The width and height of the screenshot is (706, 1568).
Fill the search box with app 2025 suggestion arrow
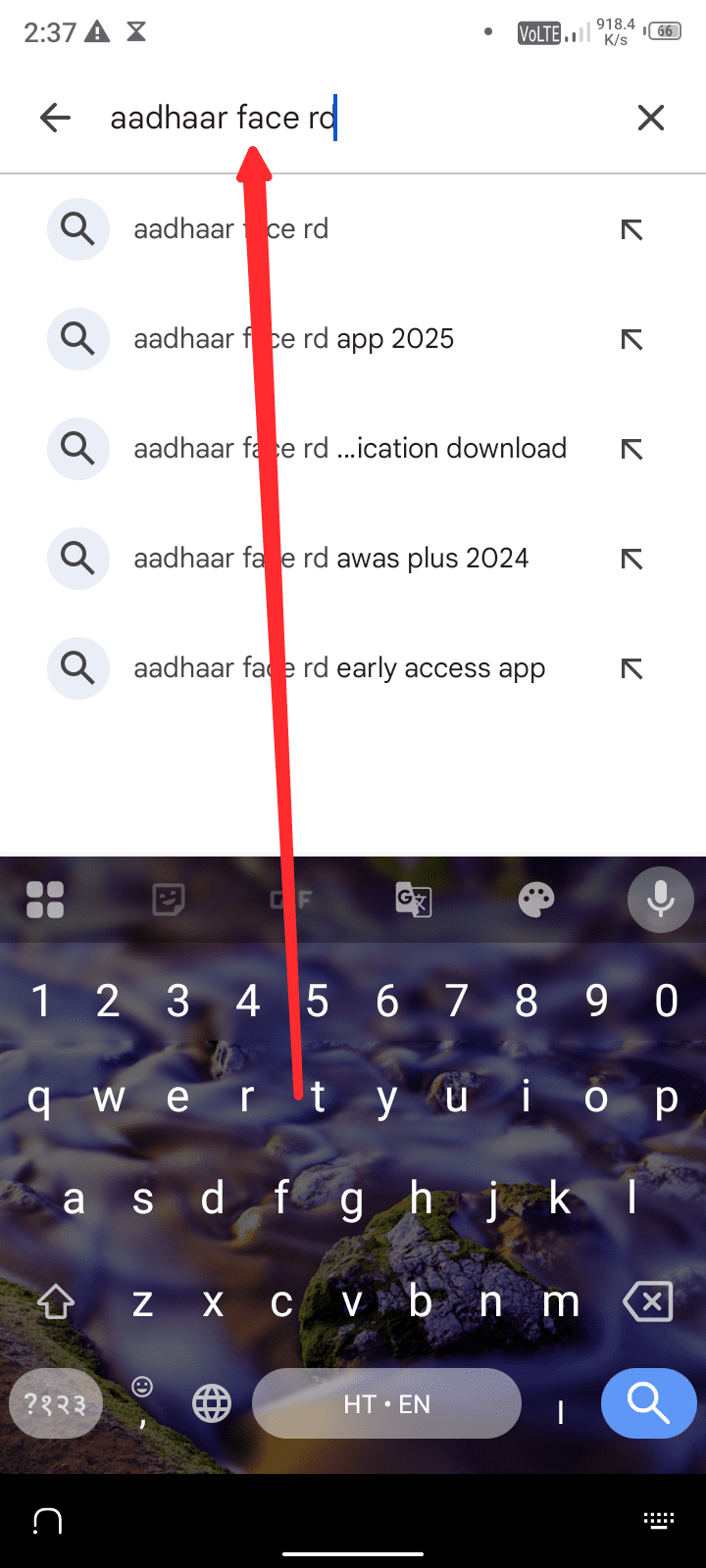point(631,339)
